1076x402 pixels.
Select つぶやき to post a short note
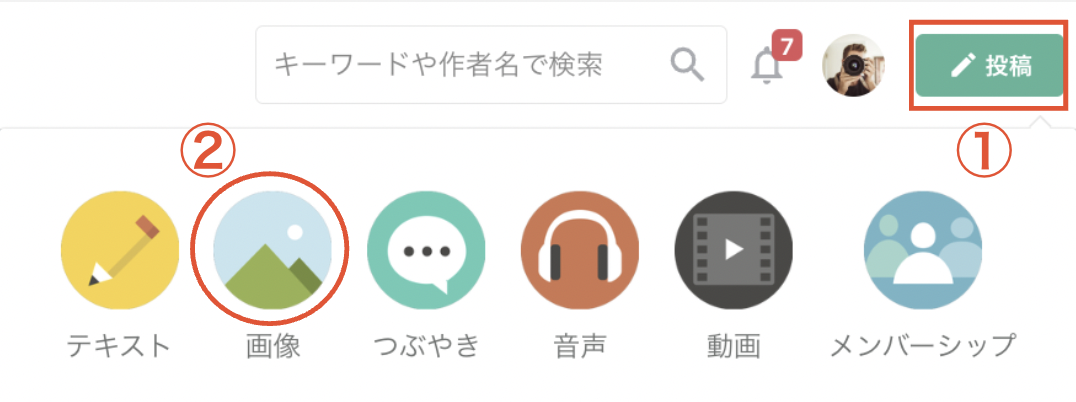click(426, 250)
